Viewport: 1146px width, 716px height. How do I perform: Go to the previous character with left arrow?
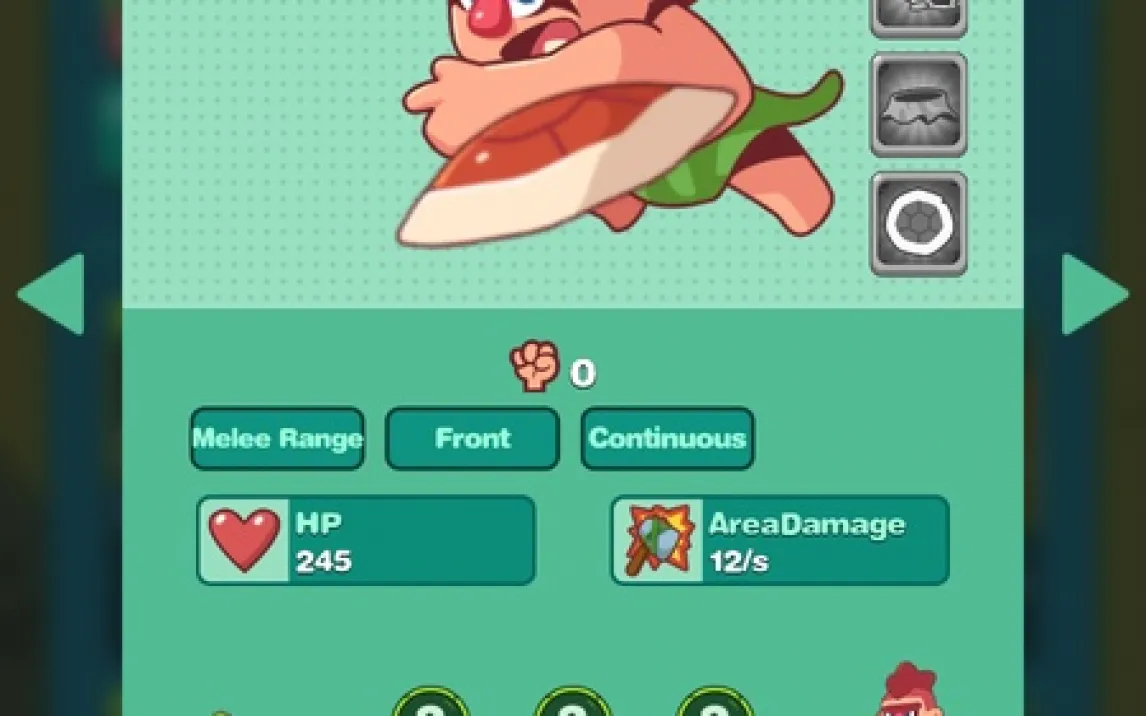coord(53,294)
